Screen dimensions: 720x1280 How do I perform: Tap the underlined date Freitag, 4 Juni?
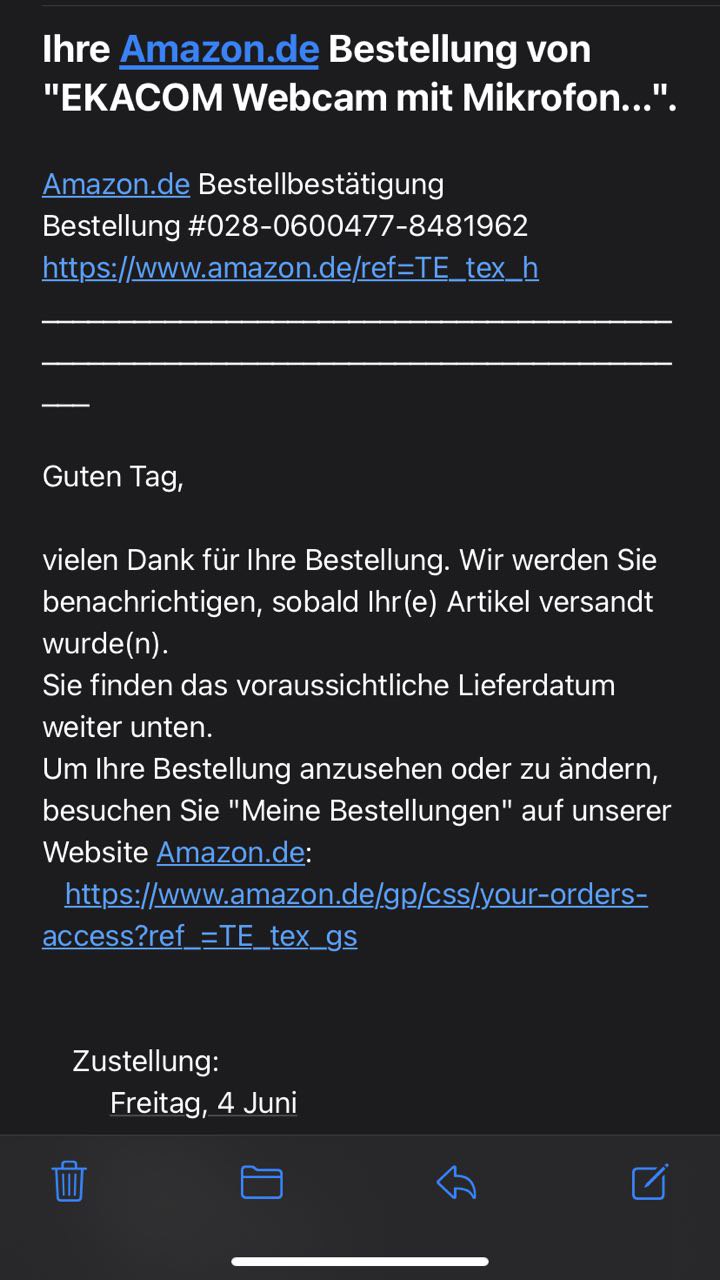point(203,1102)
